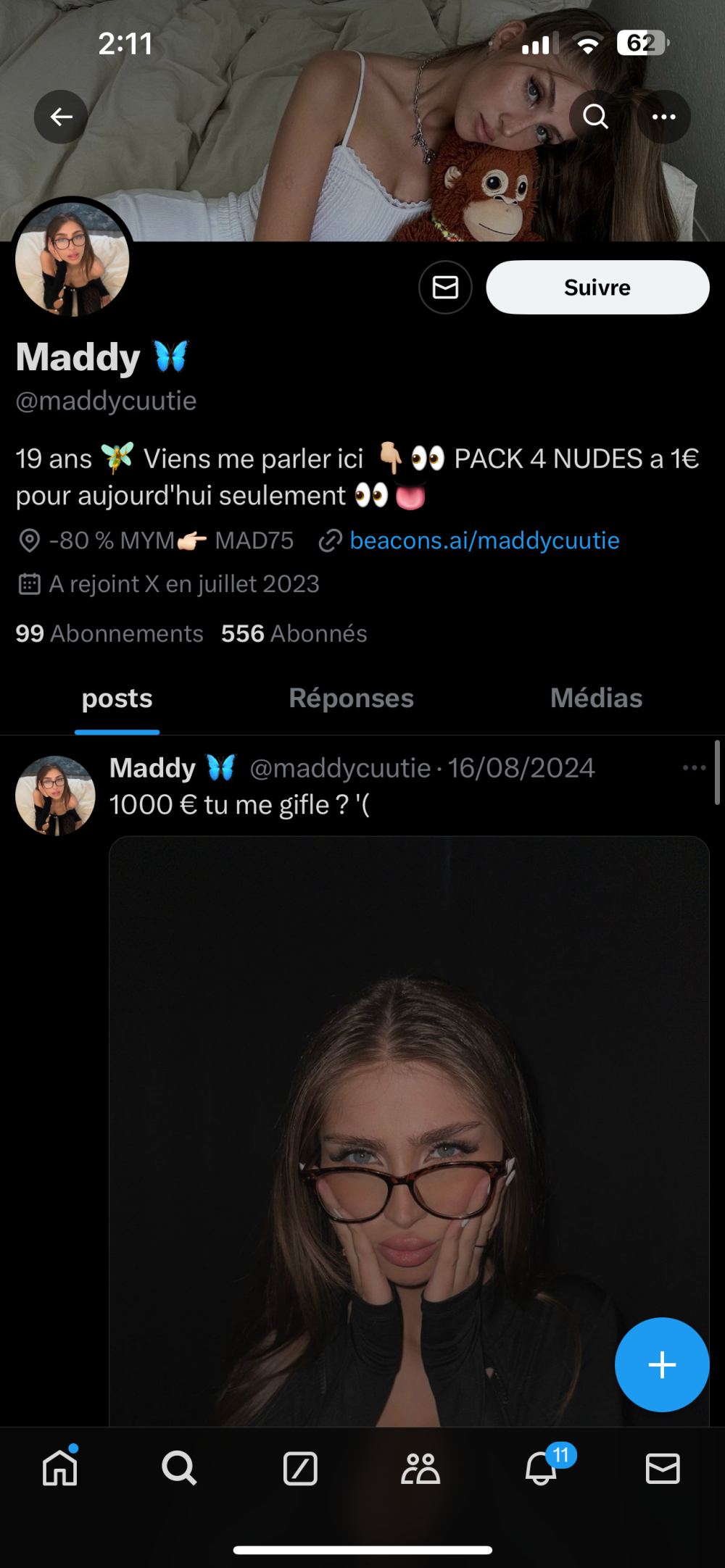This screenshot has width=725, height=1568.
Task: Go to the Home feed tab
Action: point(60,1469)
